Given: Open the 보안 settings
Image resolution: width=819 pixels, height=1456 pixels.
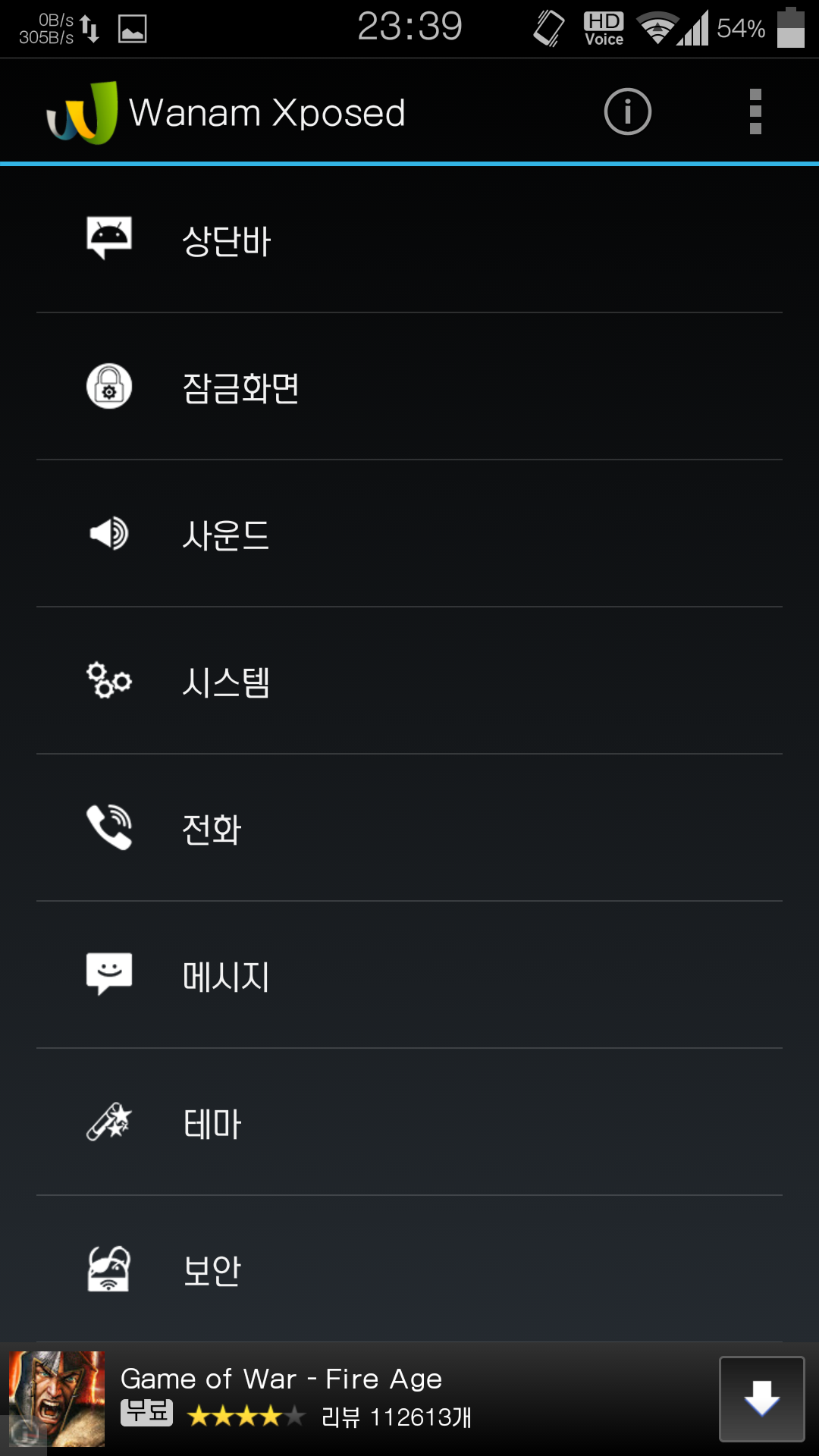Looking at the screenshot, I should point(409,1269).
